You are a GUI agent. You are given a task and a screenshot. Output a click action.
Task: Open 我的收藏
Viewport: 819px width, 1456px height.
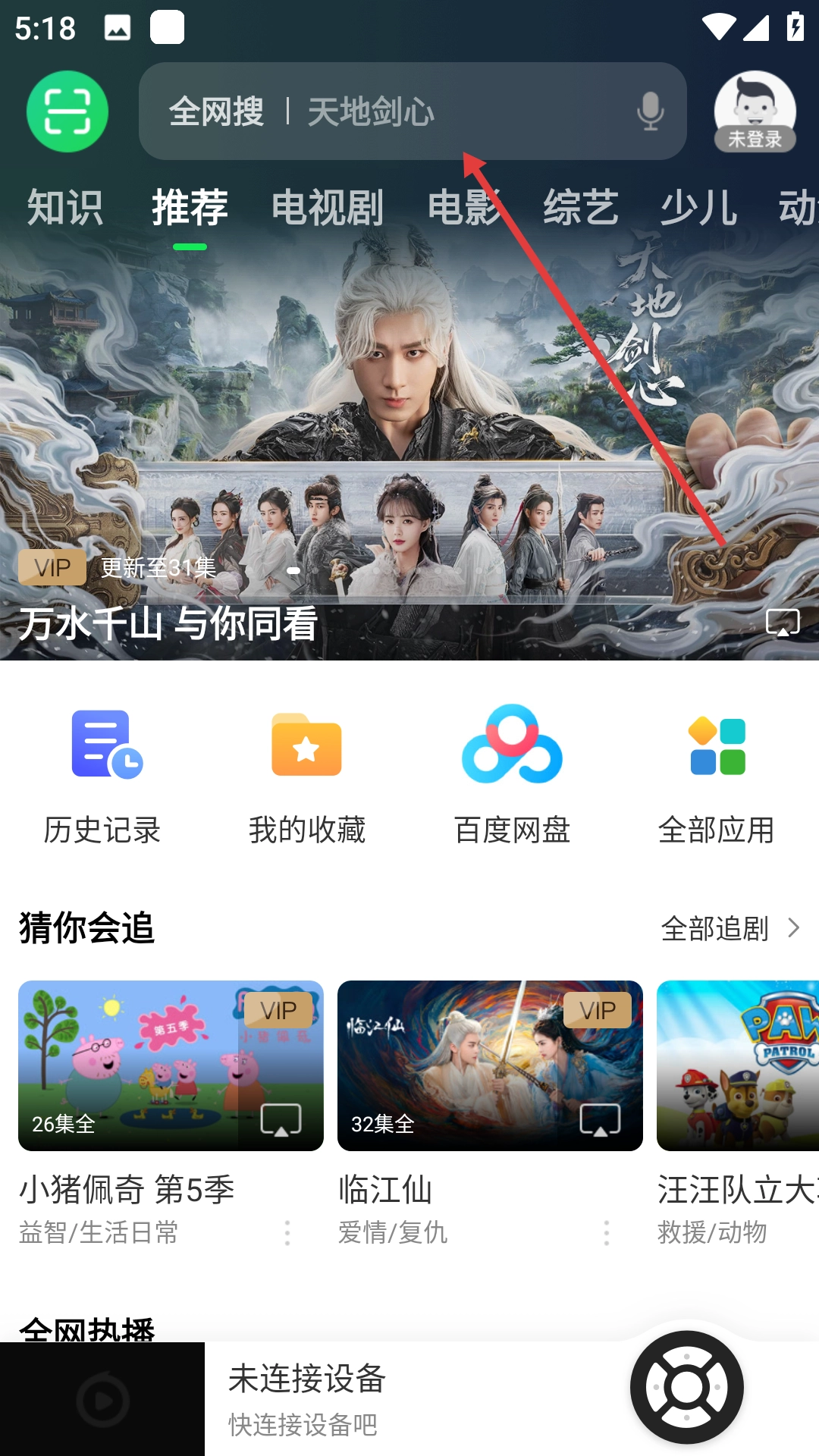[307, 773]
